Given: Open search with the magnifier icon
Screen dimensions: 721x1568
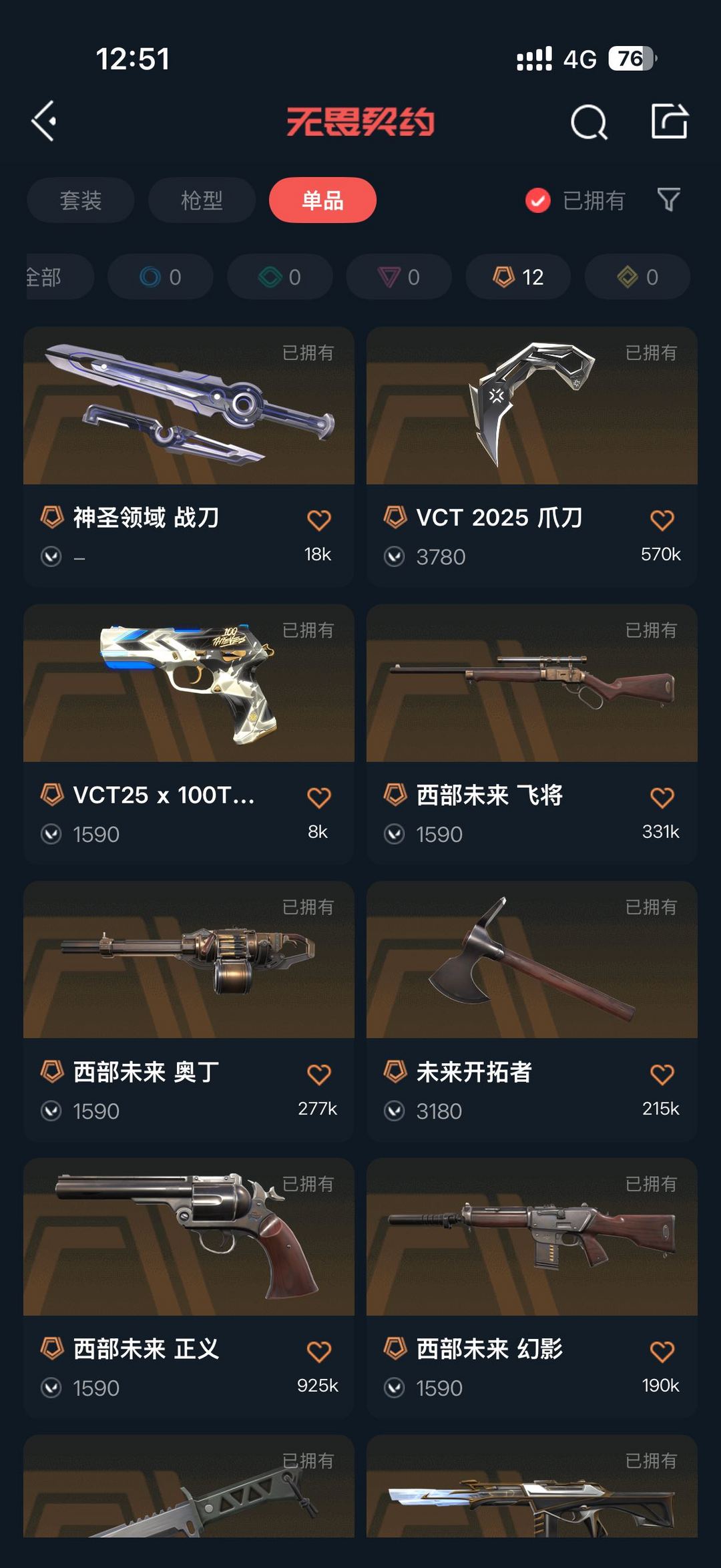Looking at the screenshot, I should [589, 122].
